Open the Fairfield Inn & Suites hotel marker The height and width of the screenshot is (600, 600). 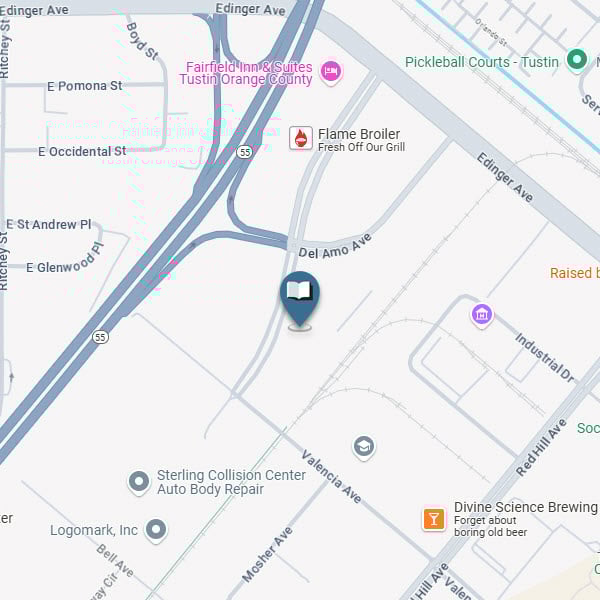pyautogui.click(x=331, y=71)
